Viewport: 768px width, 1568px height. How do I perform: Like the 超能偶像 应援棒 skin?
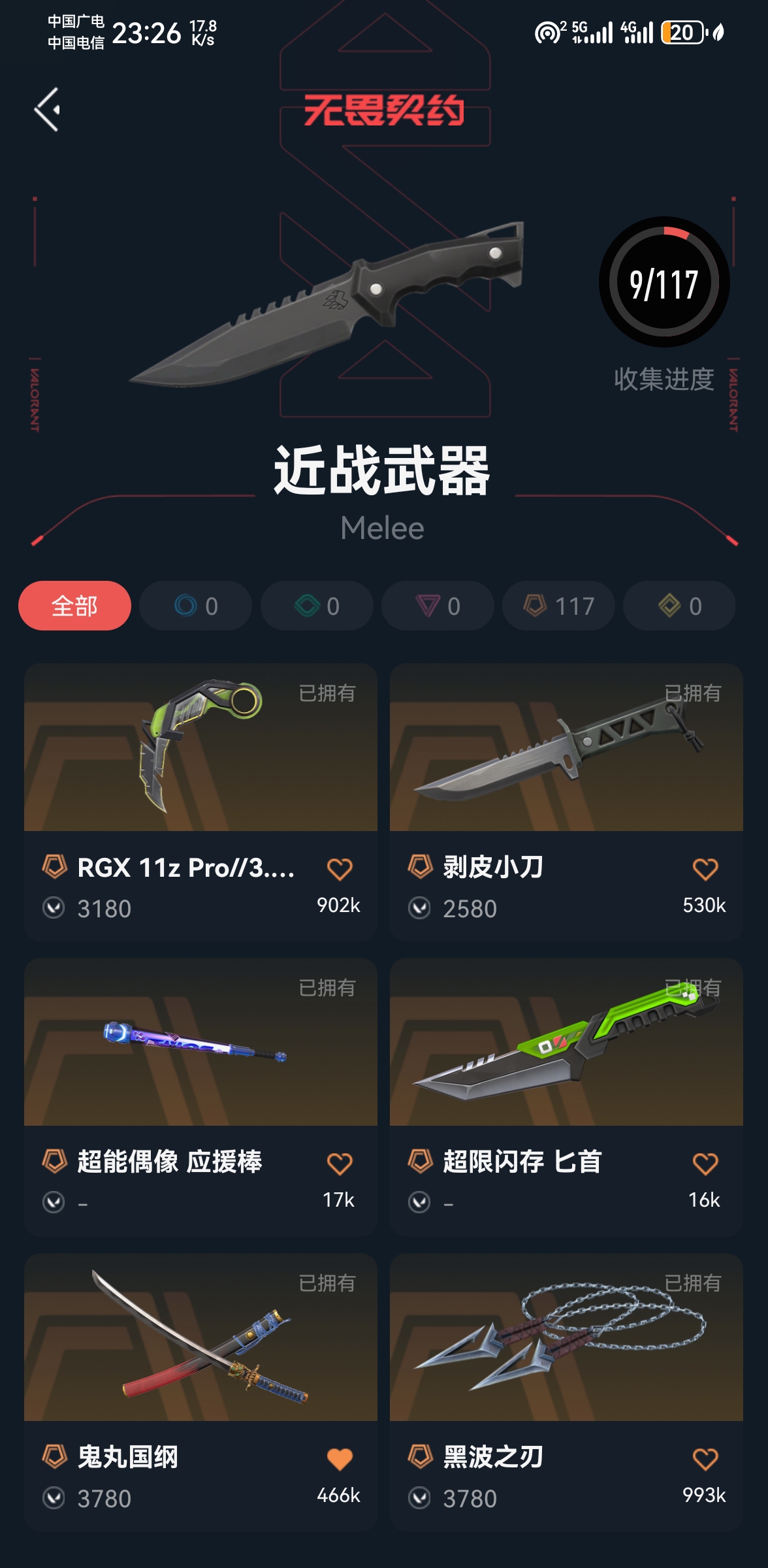(340, 1164)
